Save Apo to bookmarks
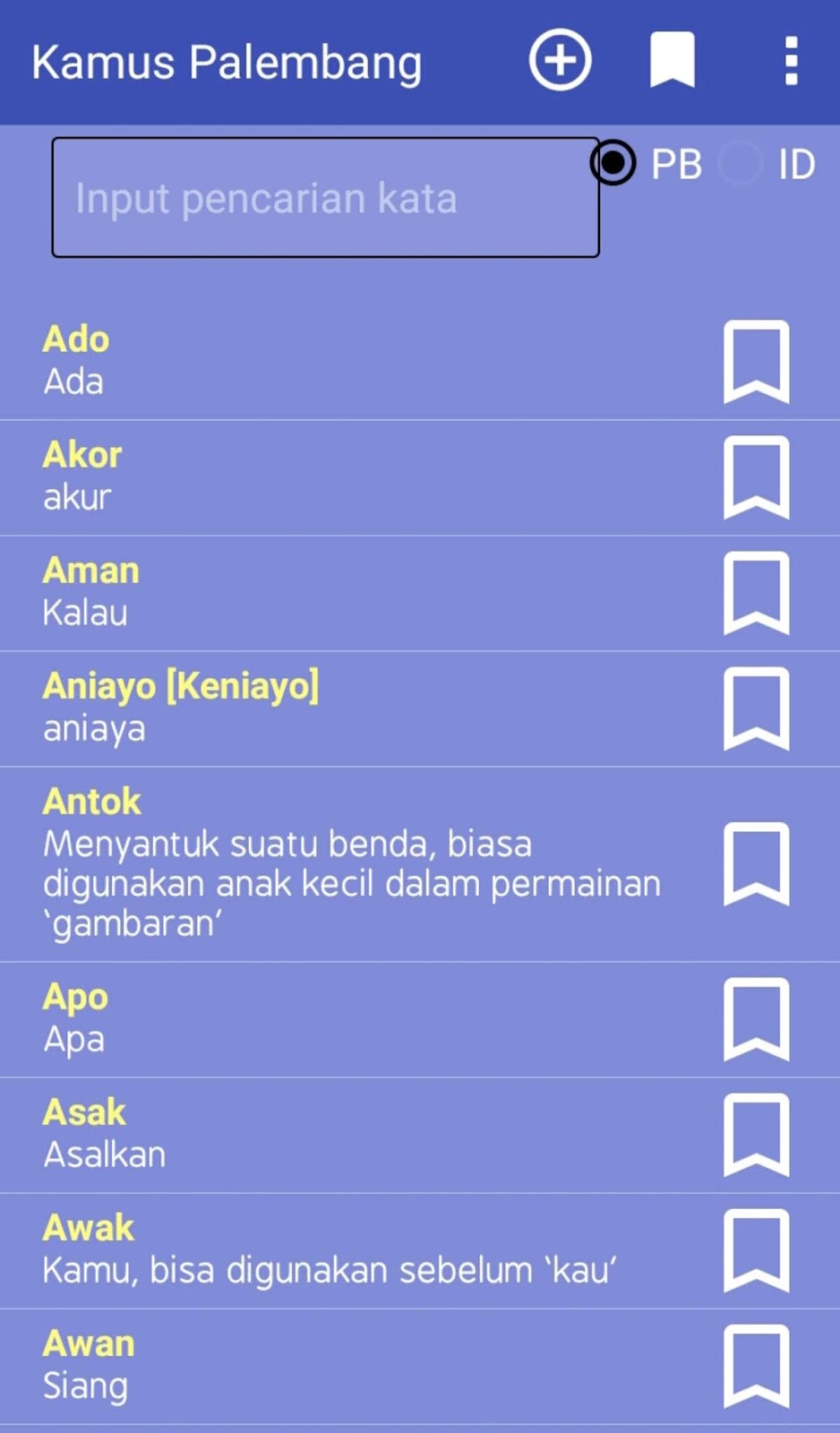 tap(756, 1019)
